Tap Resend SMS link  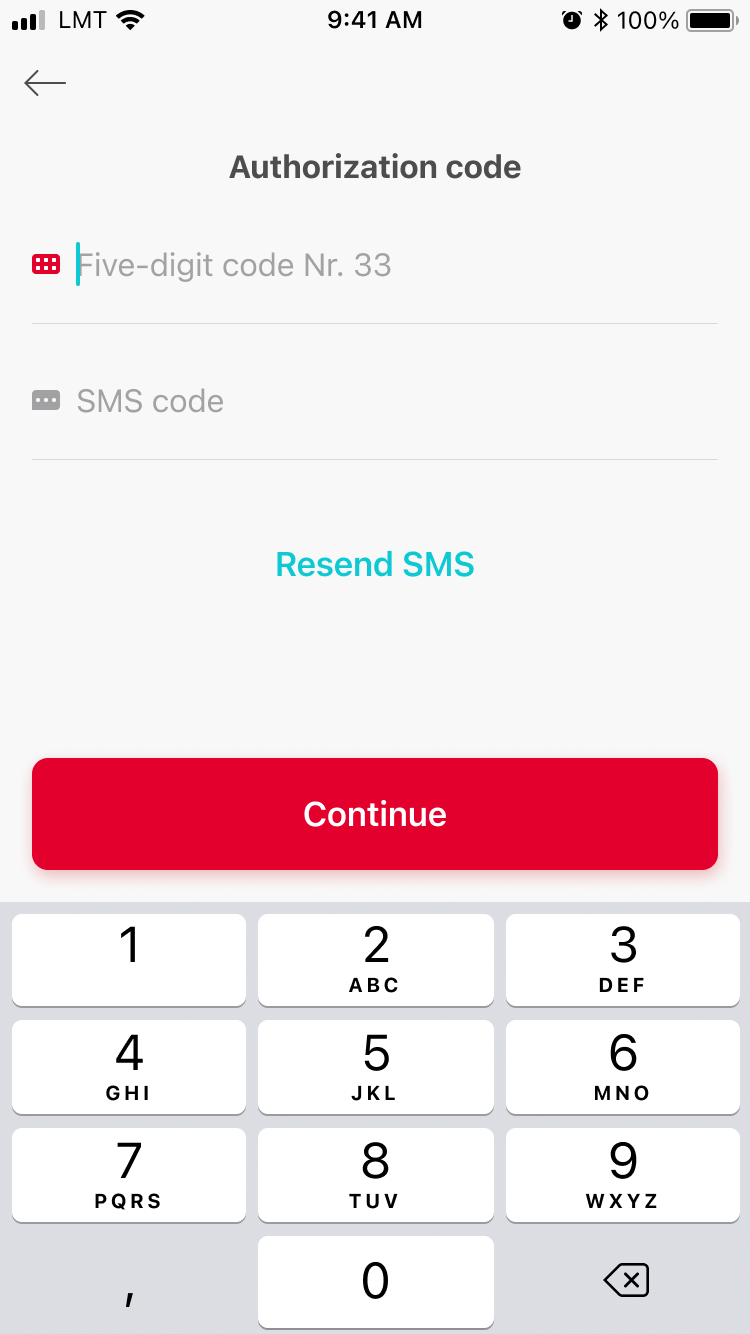[375, 564]
